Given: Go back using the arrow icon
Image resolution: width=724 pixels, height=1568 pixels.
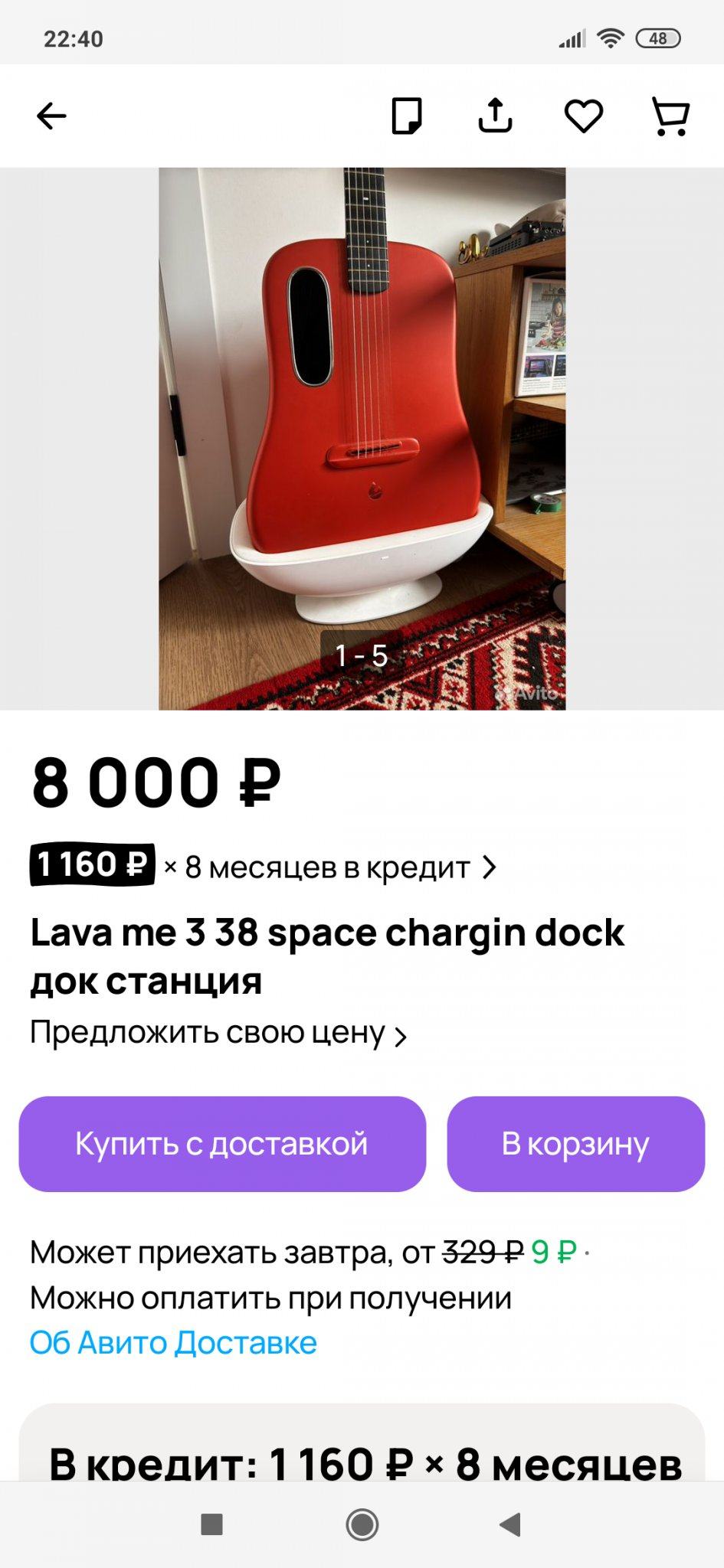Looking at the screenshot, I should coord(52,116).
